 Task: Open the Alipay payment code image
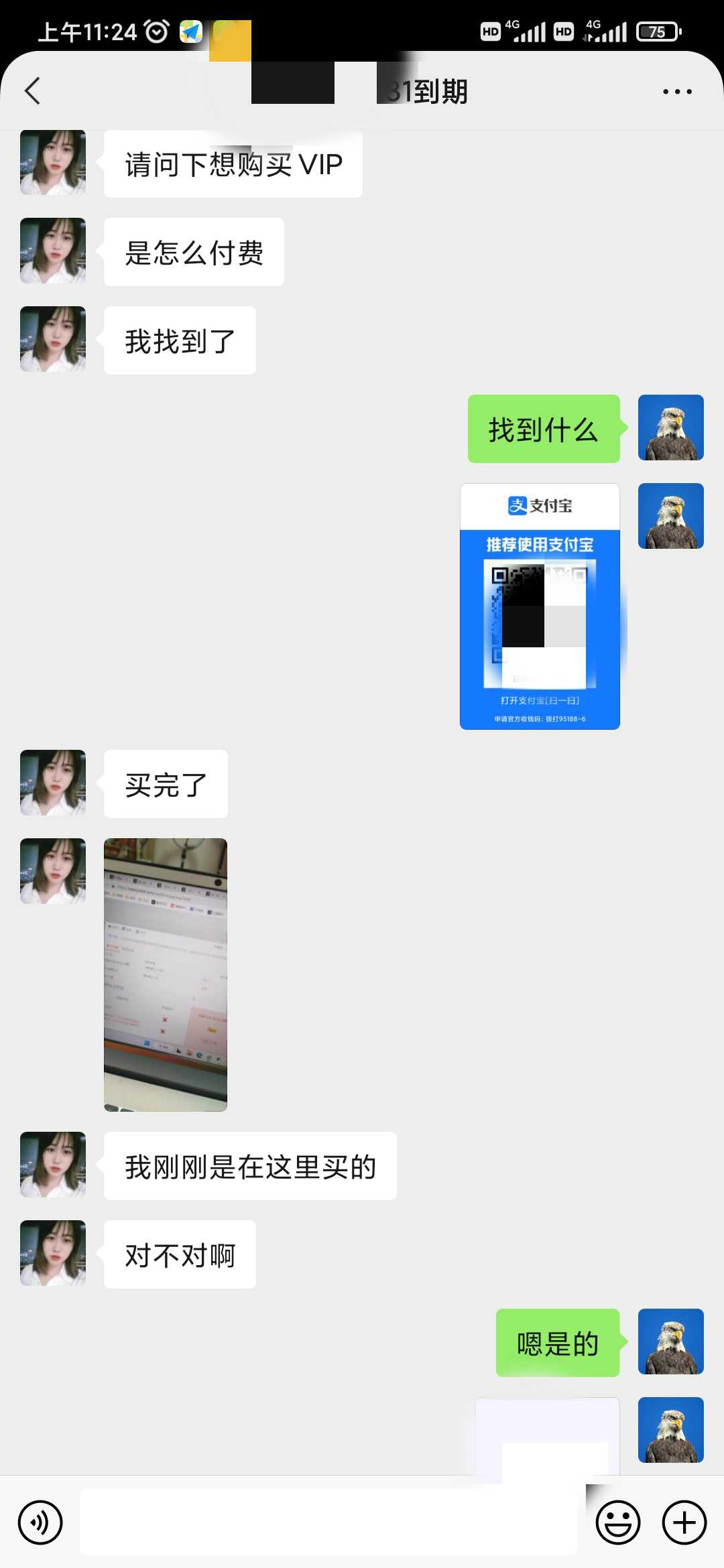pyautogui.click(x=540, y=606)
